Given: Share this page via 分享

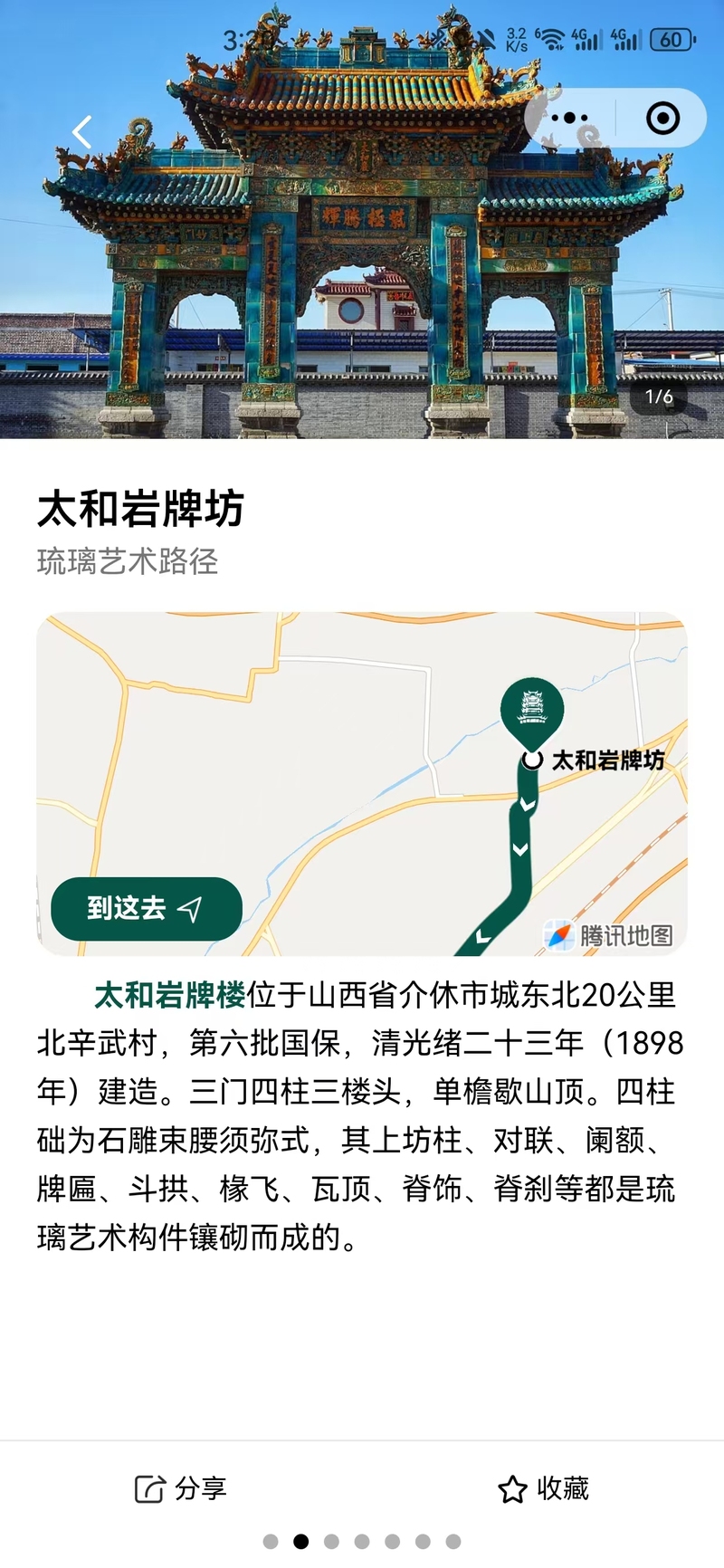Looking at the screenshot, I should pos(181,1488).
